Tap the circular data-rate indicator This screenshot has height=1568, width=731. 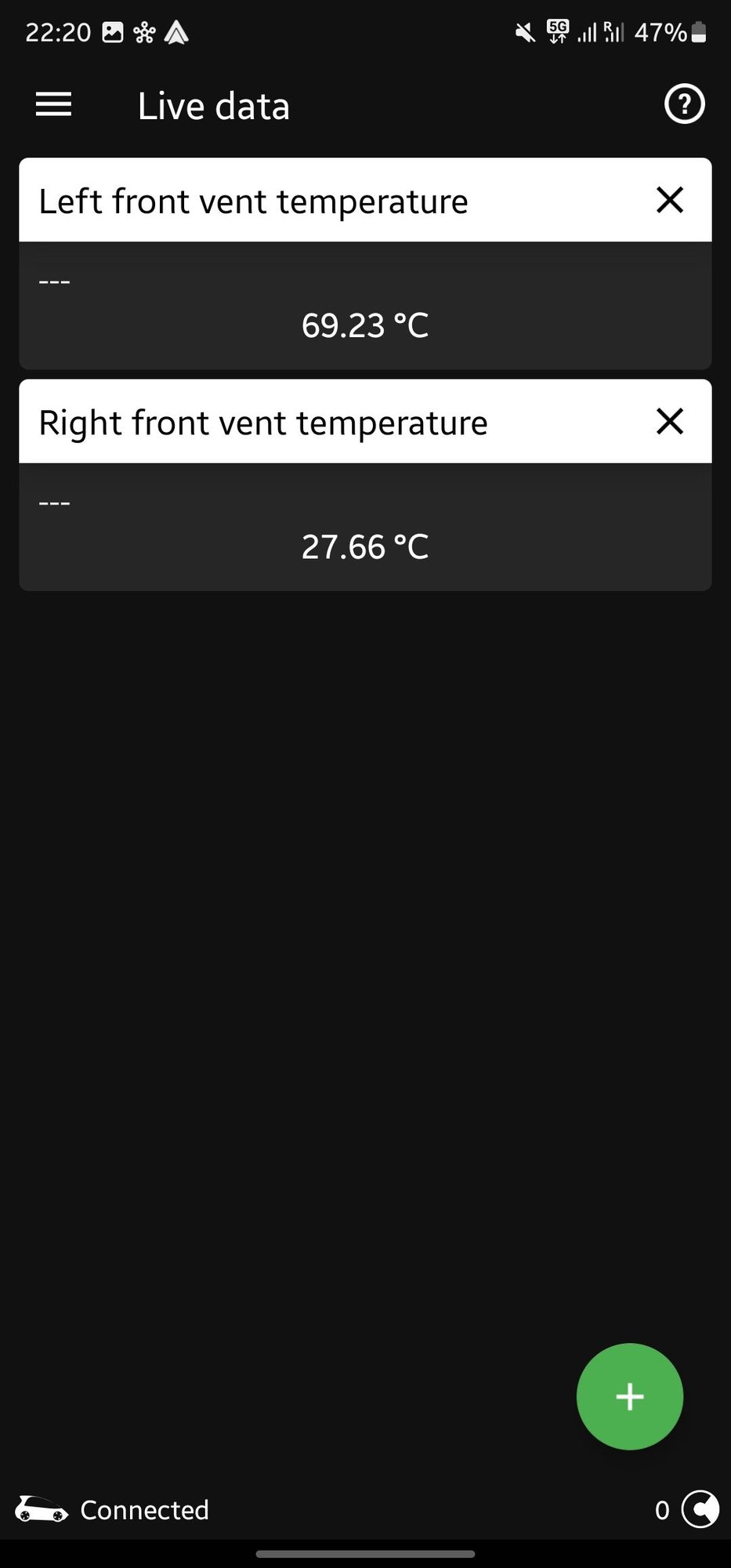coord(701,1509)
